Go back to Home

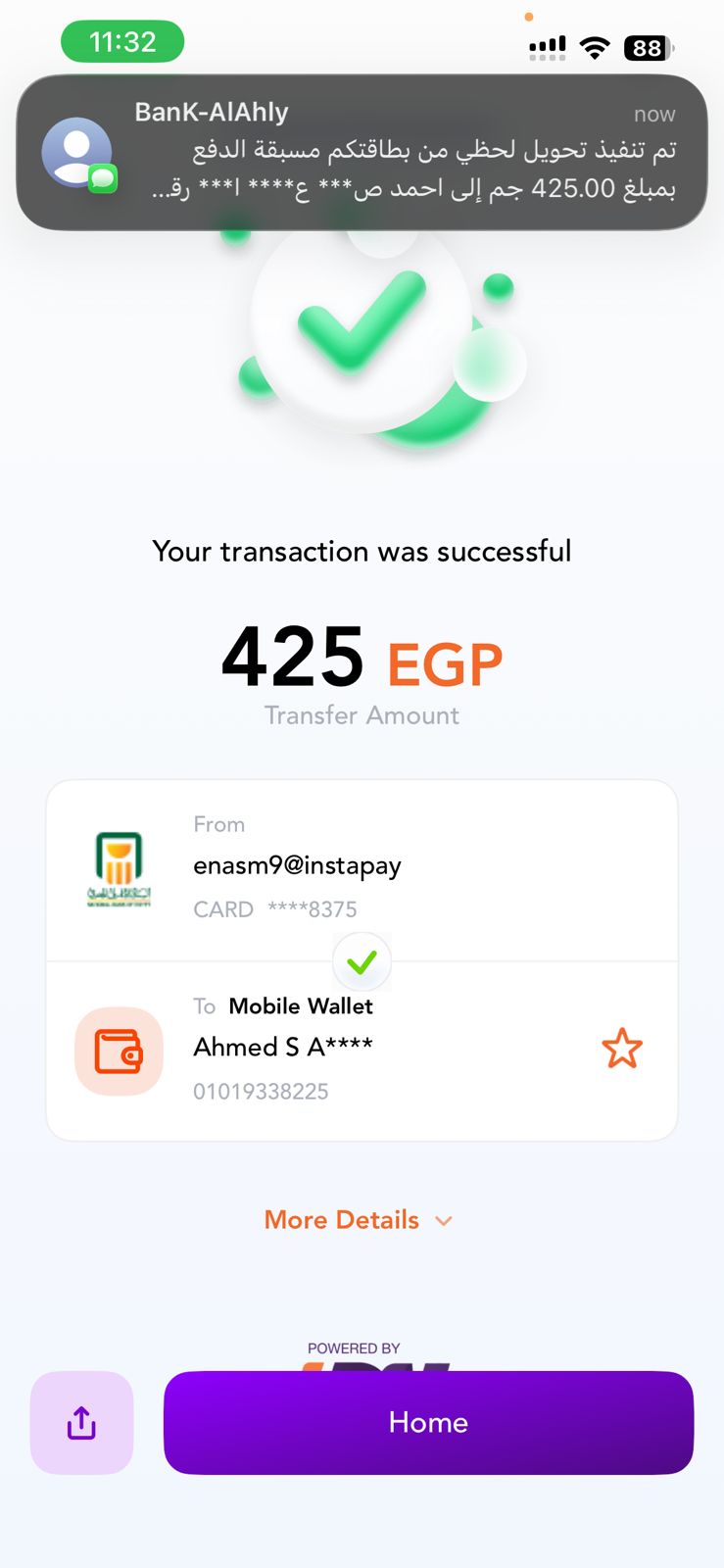pyautogui.click(x=428, y=1423)
